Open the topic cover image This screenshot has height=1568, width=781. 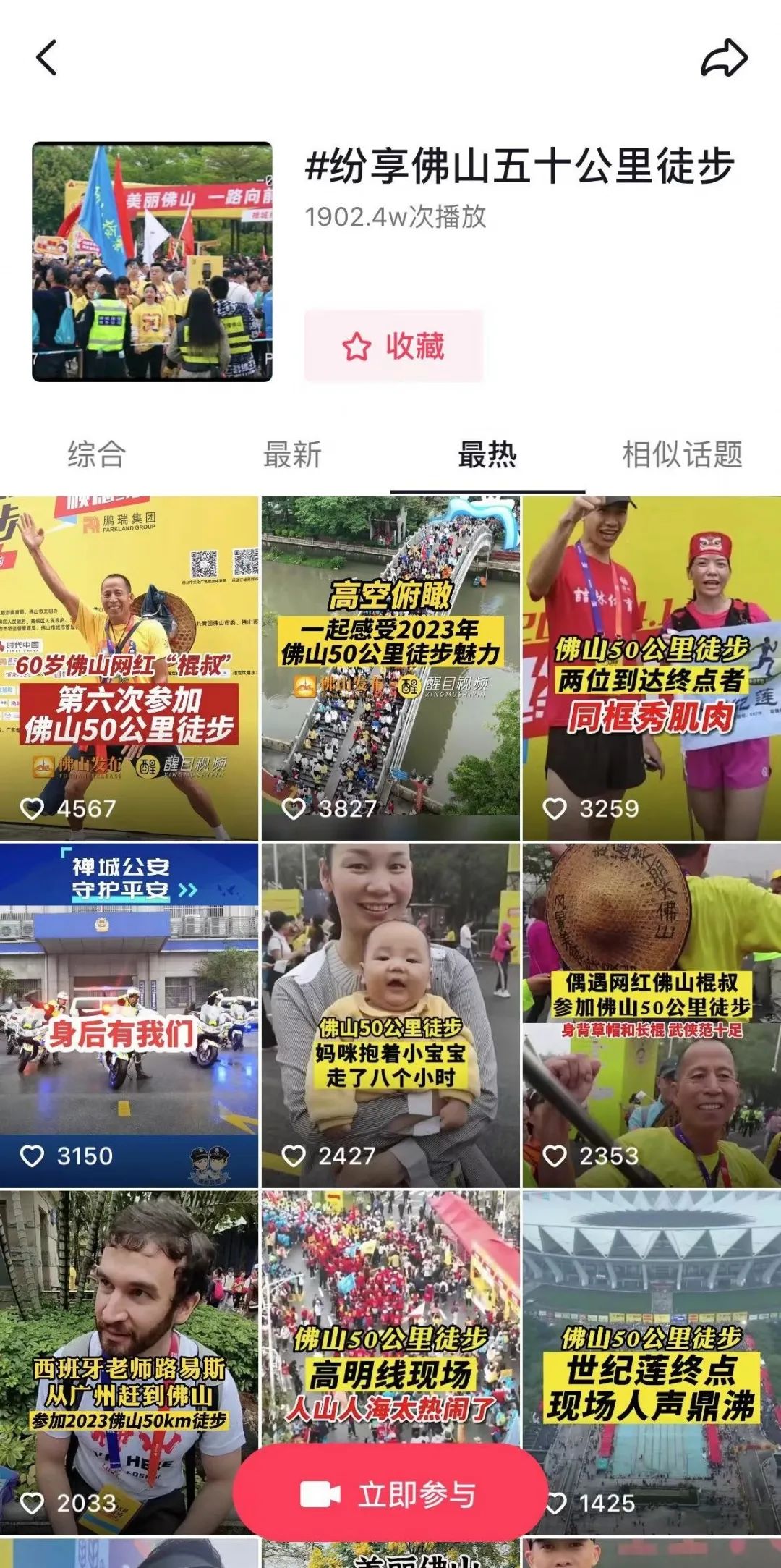coord(152,262)
